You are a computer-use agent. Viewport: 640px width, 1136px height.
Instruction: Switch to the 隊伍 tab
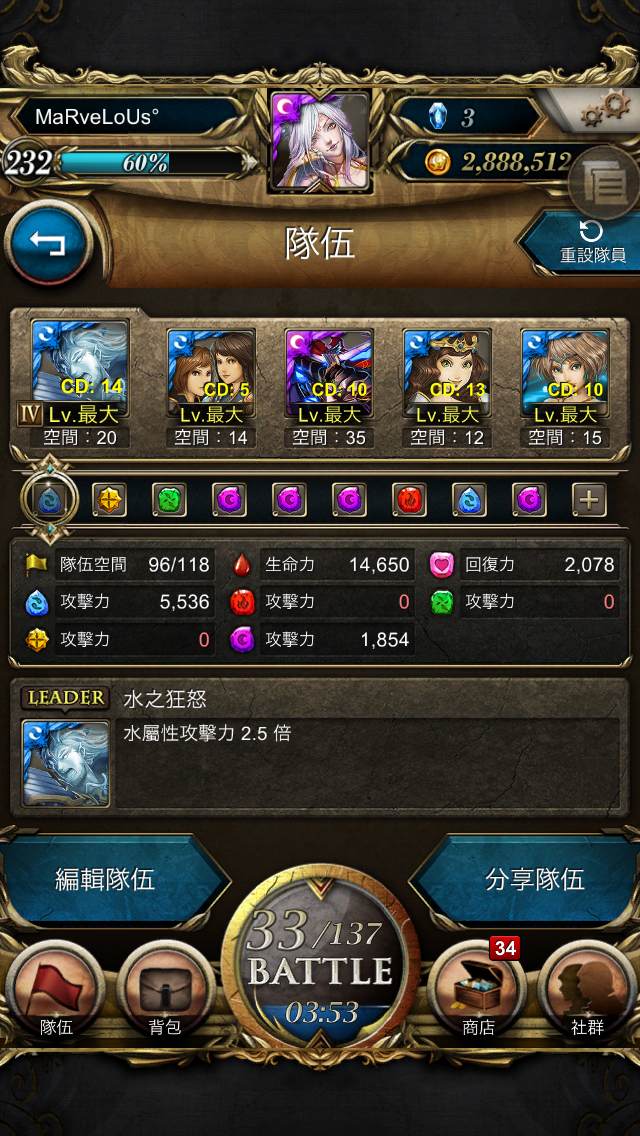pyautogui.click(x=56, y=988)
